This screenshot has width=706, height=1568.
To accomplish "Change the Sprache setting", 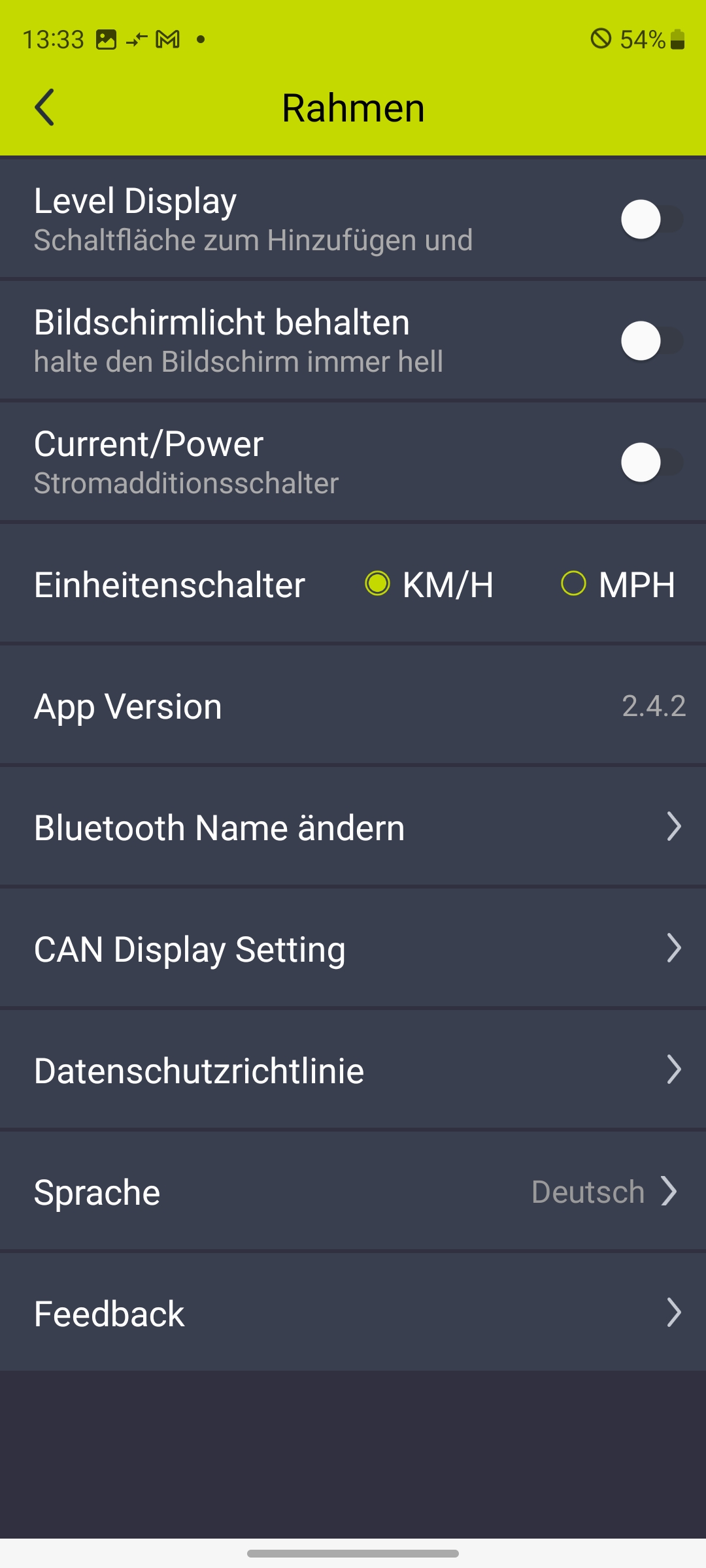I will pyautogui.click(x=353, y=1192).
